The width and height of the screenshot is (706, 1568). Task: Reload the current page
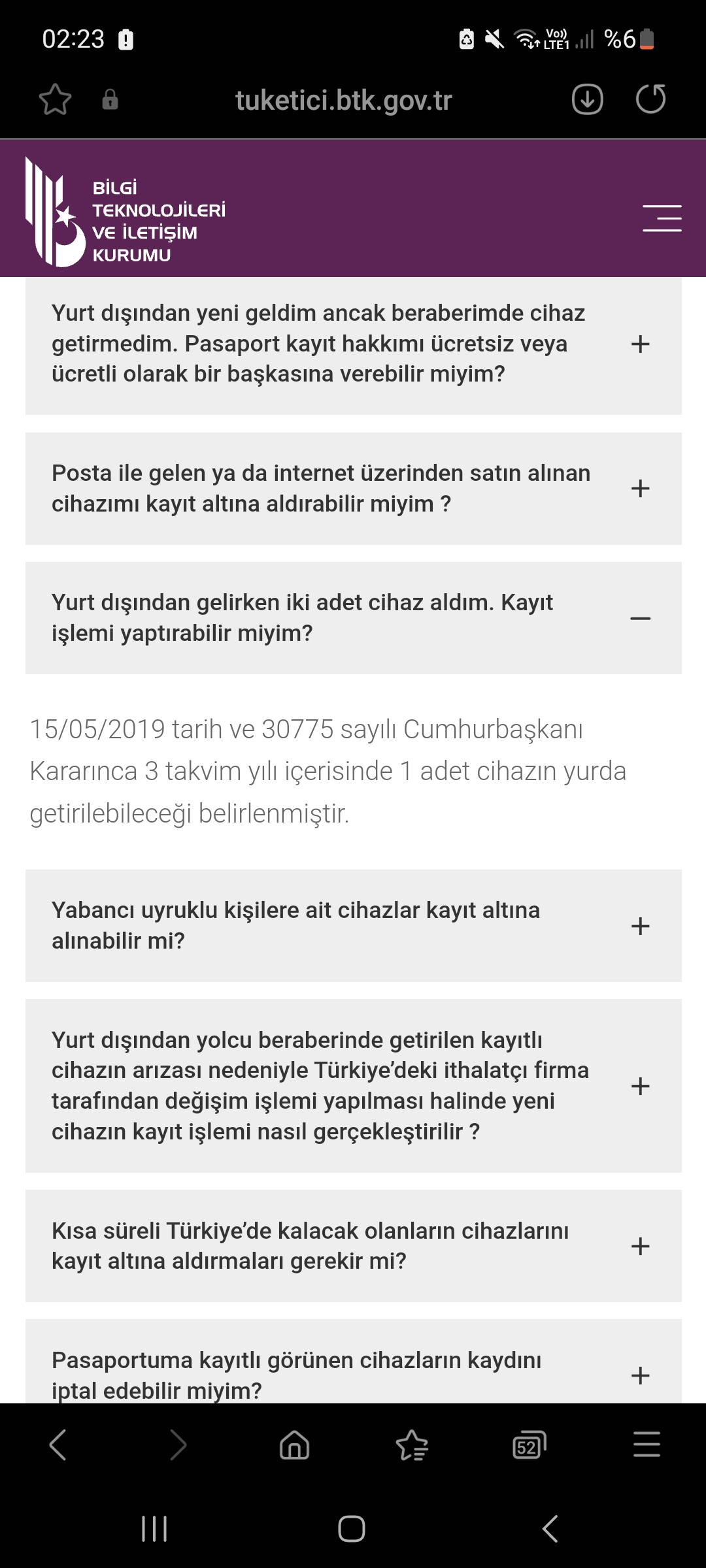[x=650, y=100]
